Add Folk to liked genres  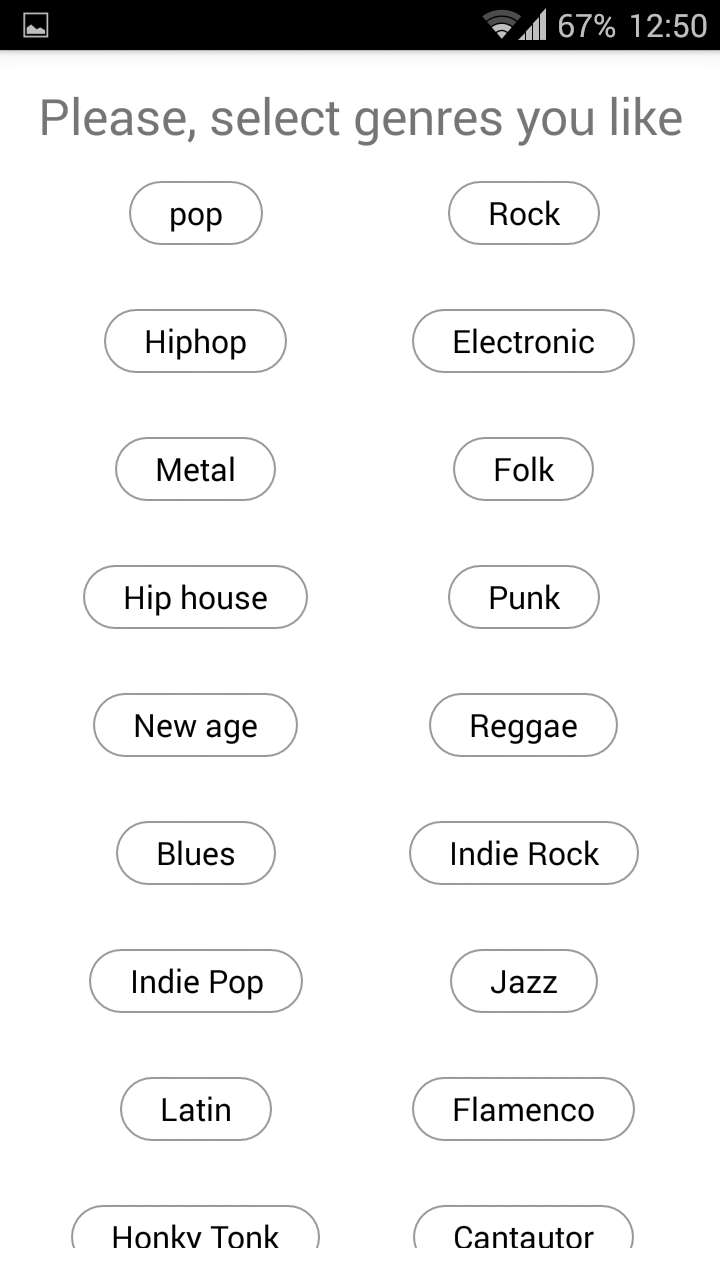524,469
